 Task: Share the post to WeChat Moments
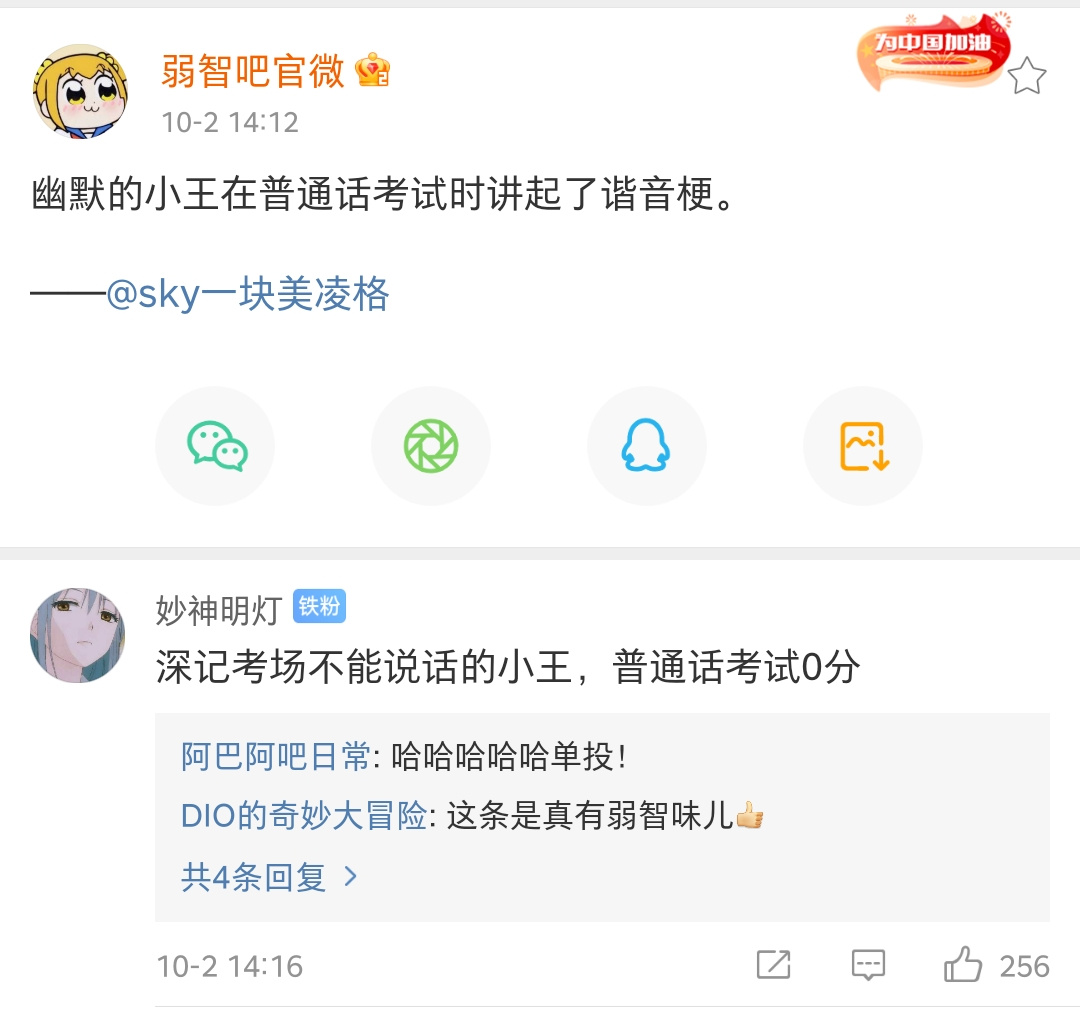pos(431,446)
